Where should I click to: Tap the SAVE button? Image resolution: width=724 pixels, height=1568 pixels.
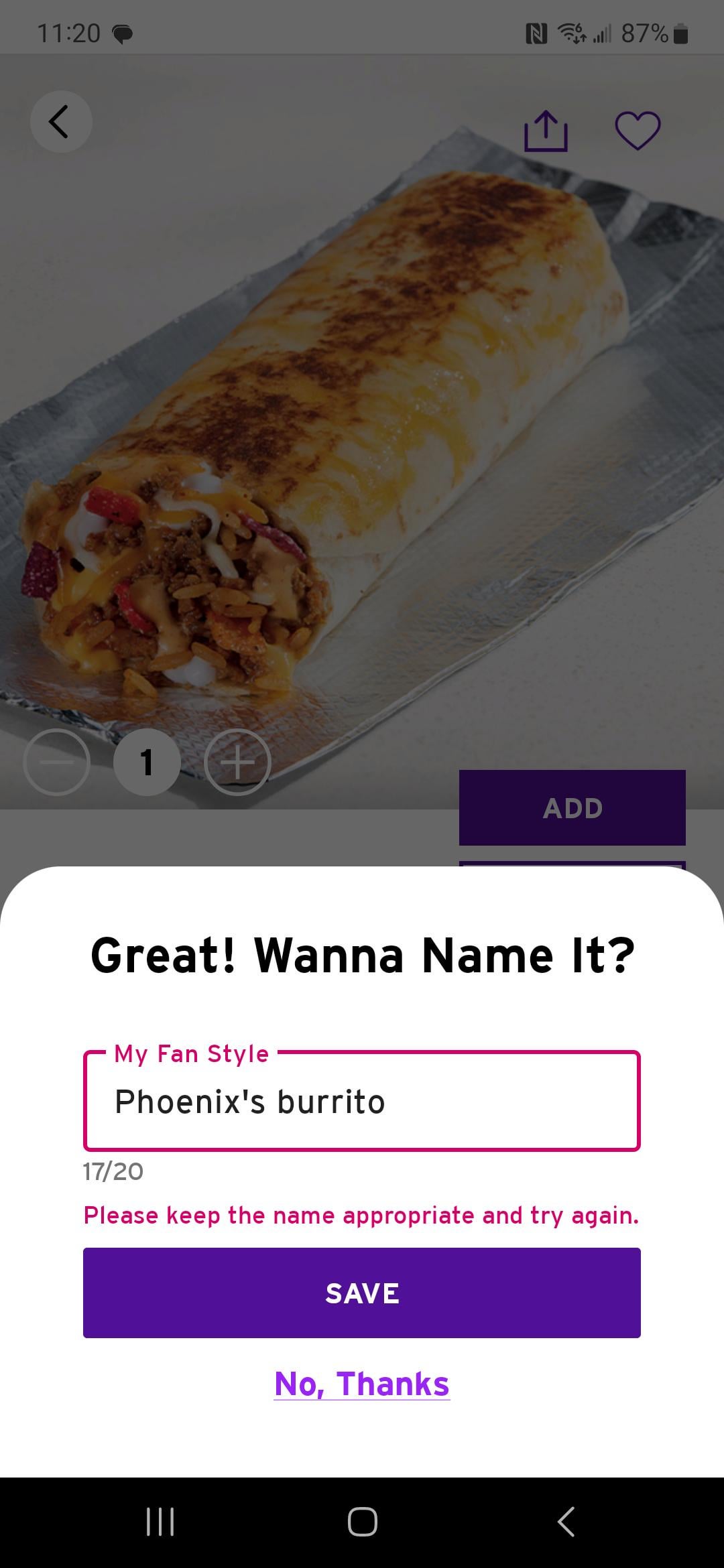(362, 1293)
